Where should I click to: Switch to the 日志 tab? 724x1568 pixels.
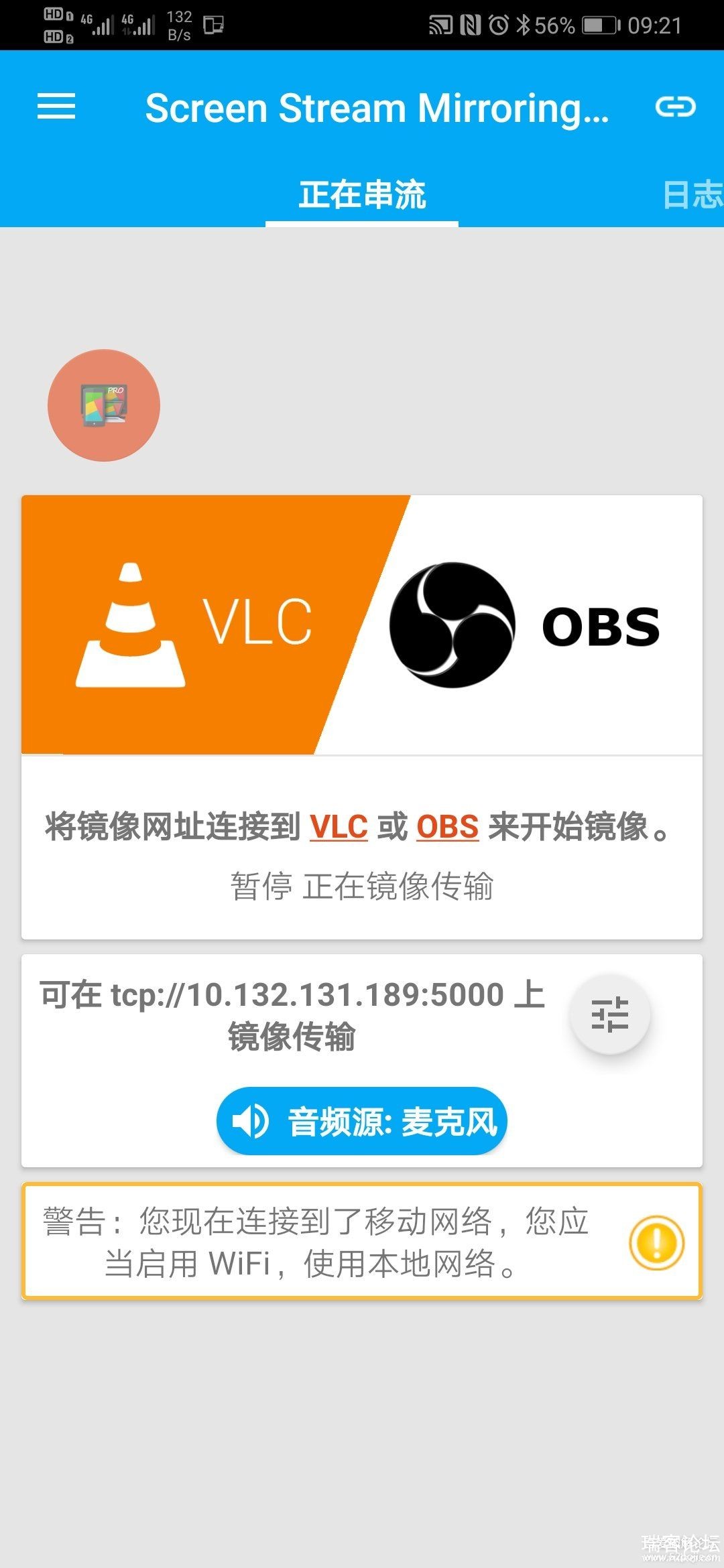692,195
